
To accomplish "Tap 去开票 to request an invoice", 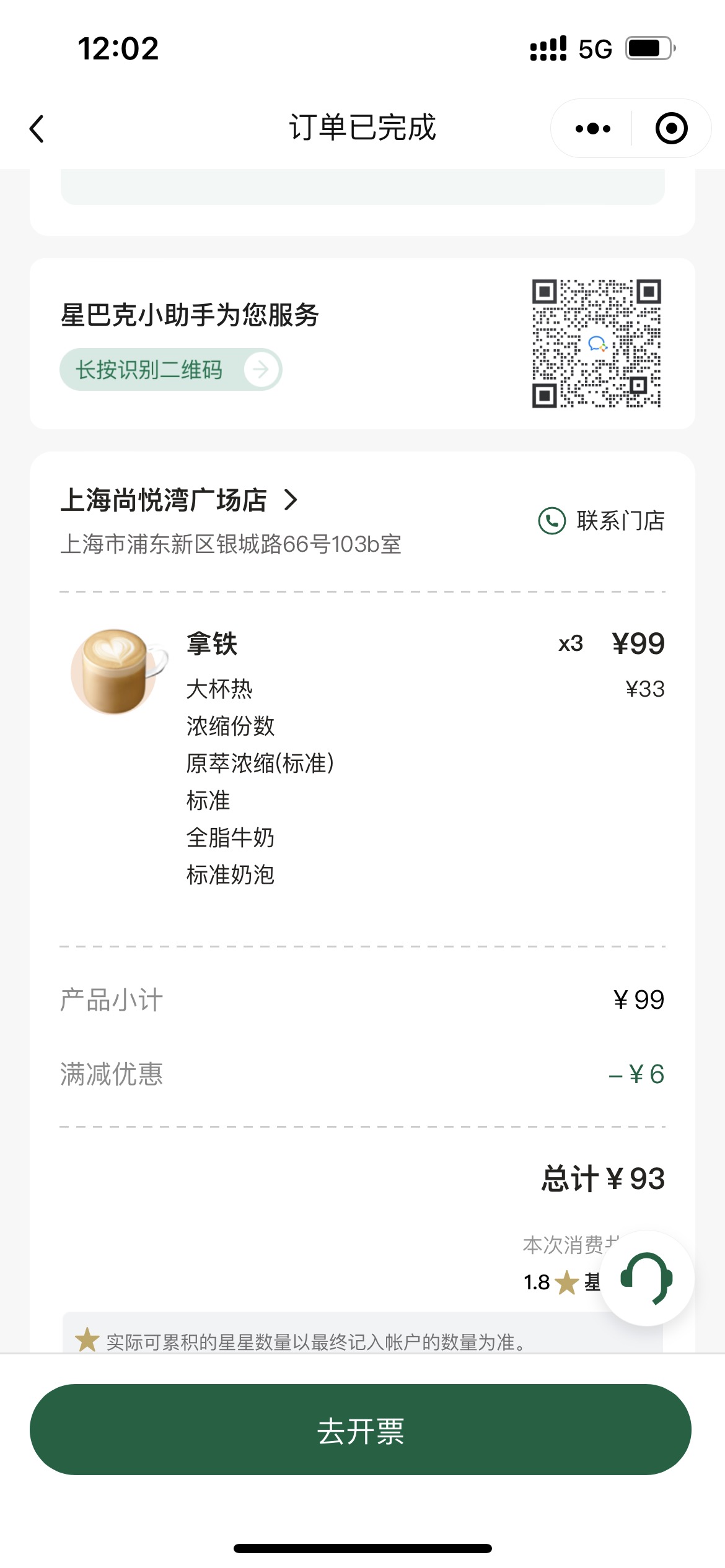I will pyautogui.click(x=361, y=1430).
